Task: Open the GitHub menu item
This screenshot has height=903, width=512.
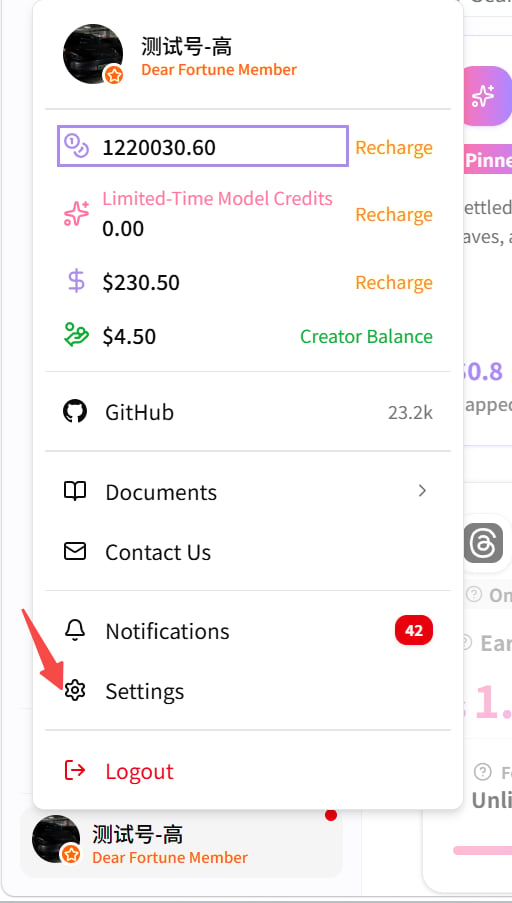Action: [248, 412]
